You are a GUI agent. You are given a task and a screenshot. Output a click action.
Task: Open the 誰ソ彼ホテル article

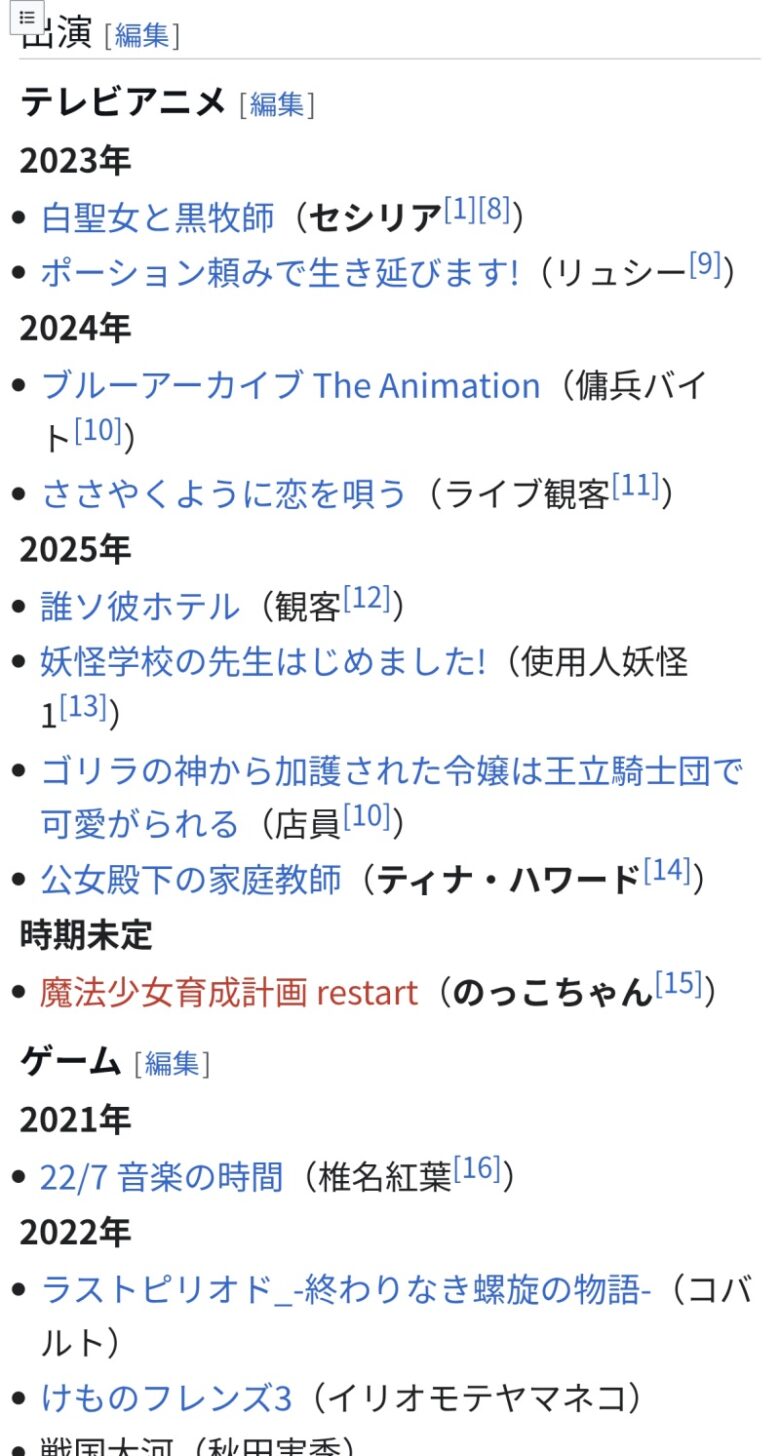tap(140, 606)
